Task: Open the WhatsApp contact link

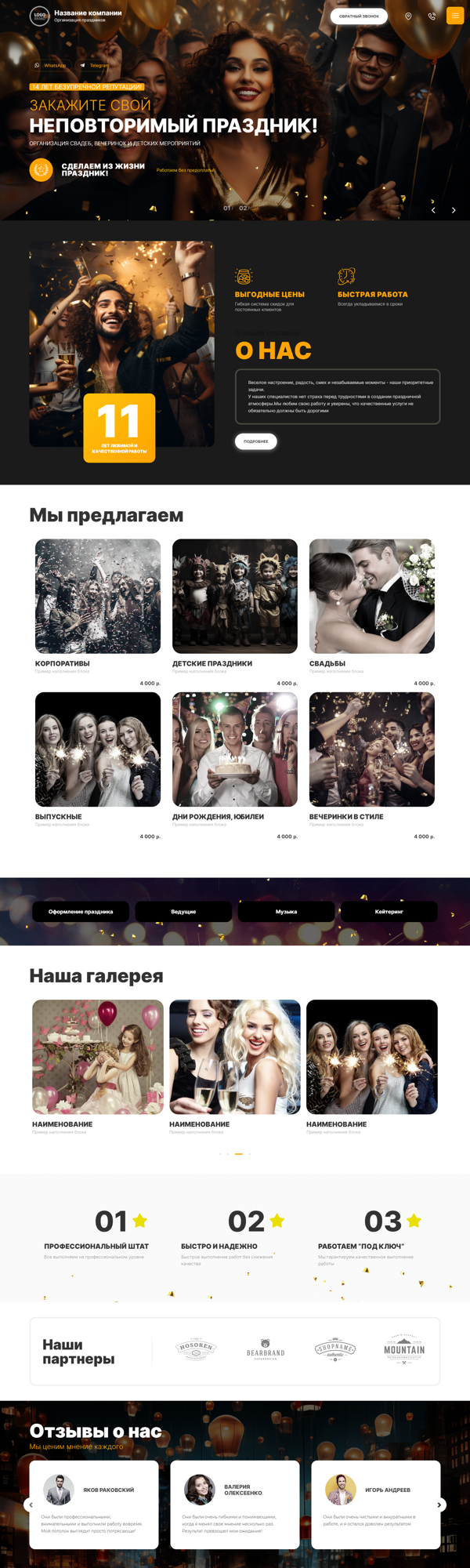Action: click(x=50, y=66)
